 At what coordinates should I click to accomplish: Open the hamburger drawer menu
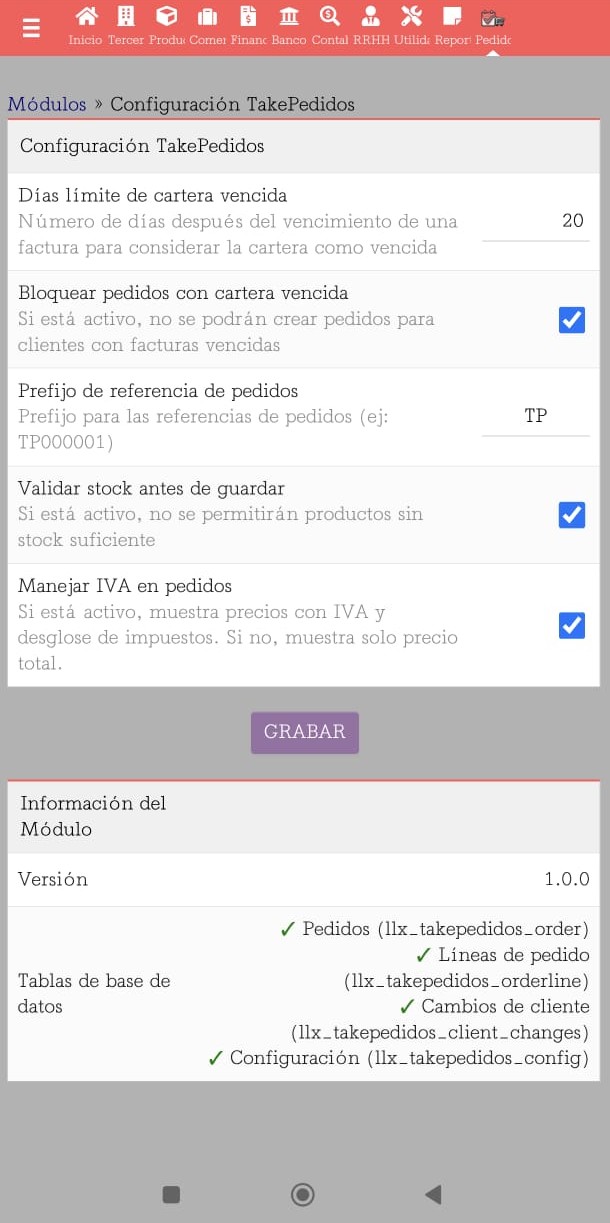[31, 27]
